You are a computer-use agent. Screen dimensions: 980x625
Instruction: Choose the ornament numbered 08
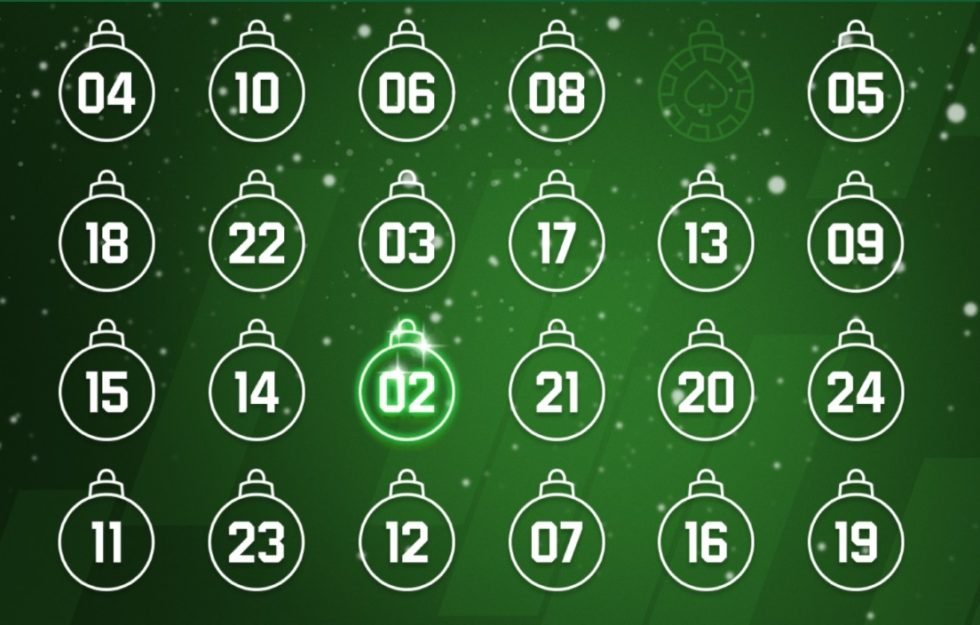click(x=556, y=93)
